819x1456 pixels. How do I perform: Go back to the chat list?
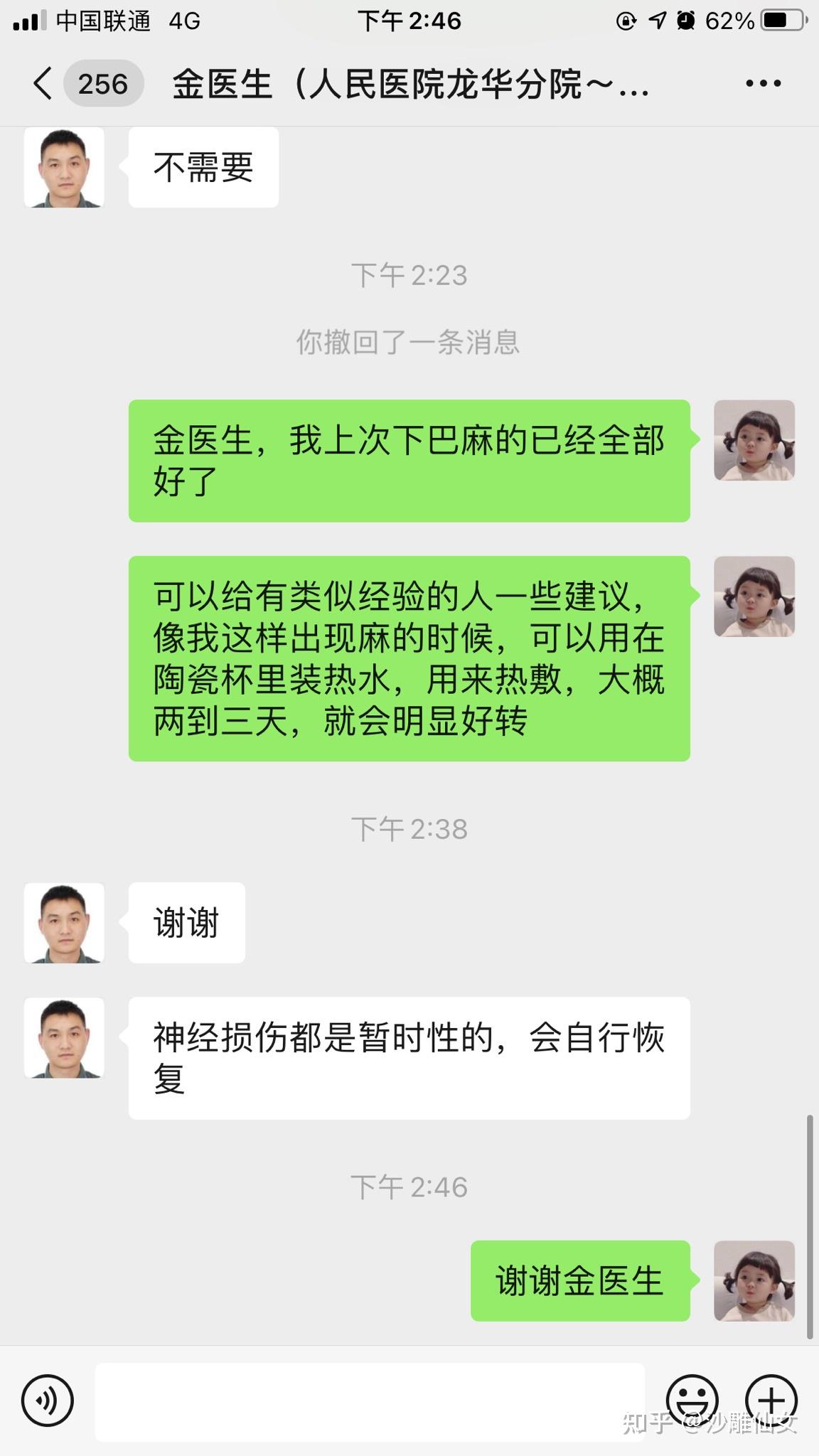click(x=44, y=84)
